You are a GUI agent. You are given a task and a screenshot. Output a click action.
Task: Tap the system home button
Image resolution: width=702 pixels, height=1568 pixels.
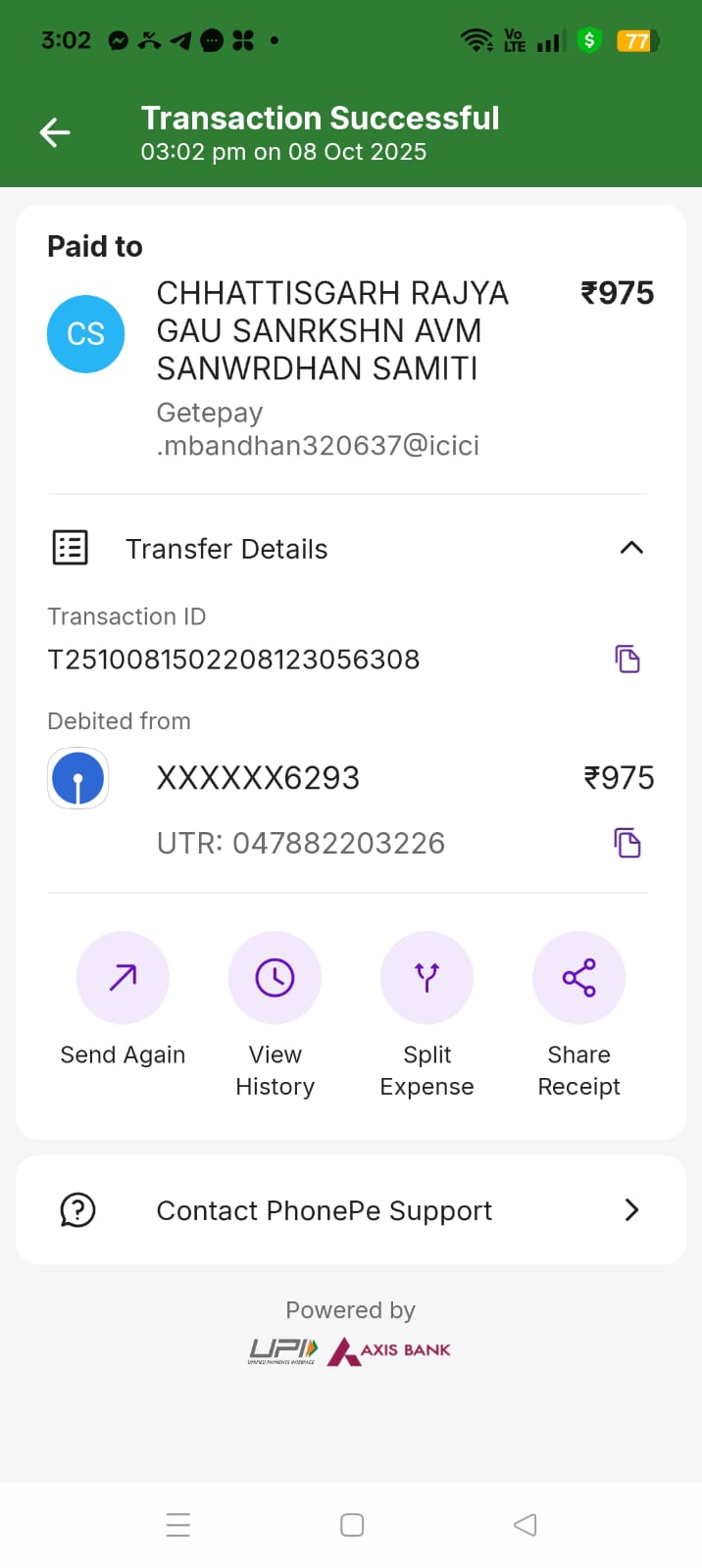352,1525
